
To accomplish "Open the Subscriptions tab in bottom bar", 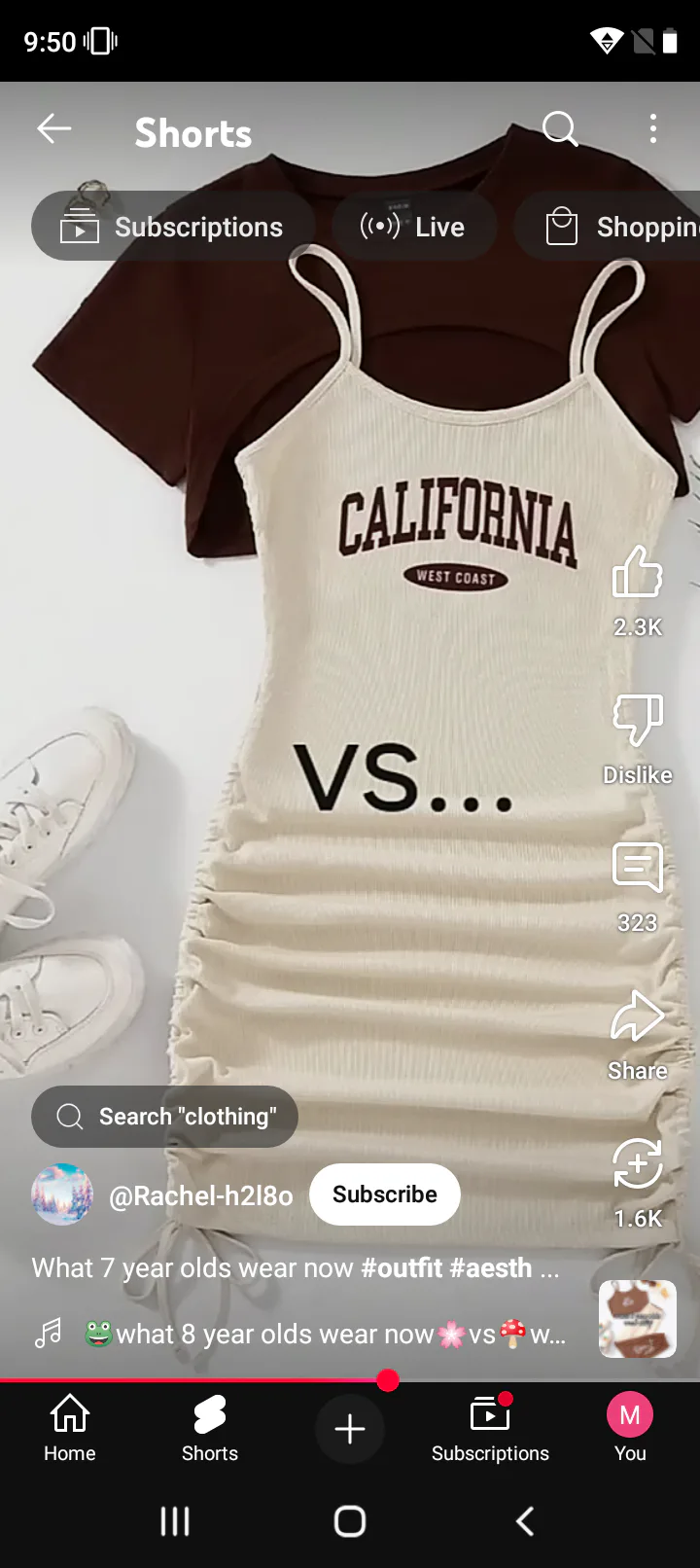I will click(x=490, y=1428).
